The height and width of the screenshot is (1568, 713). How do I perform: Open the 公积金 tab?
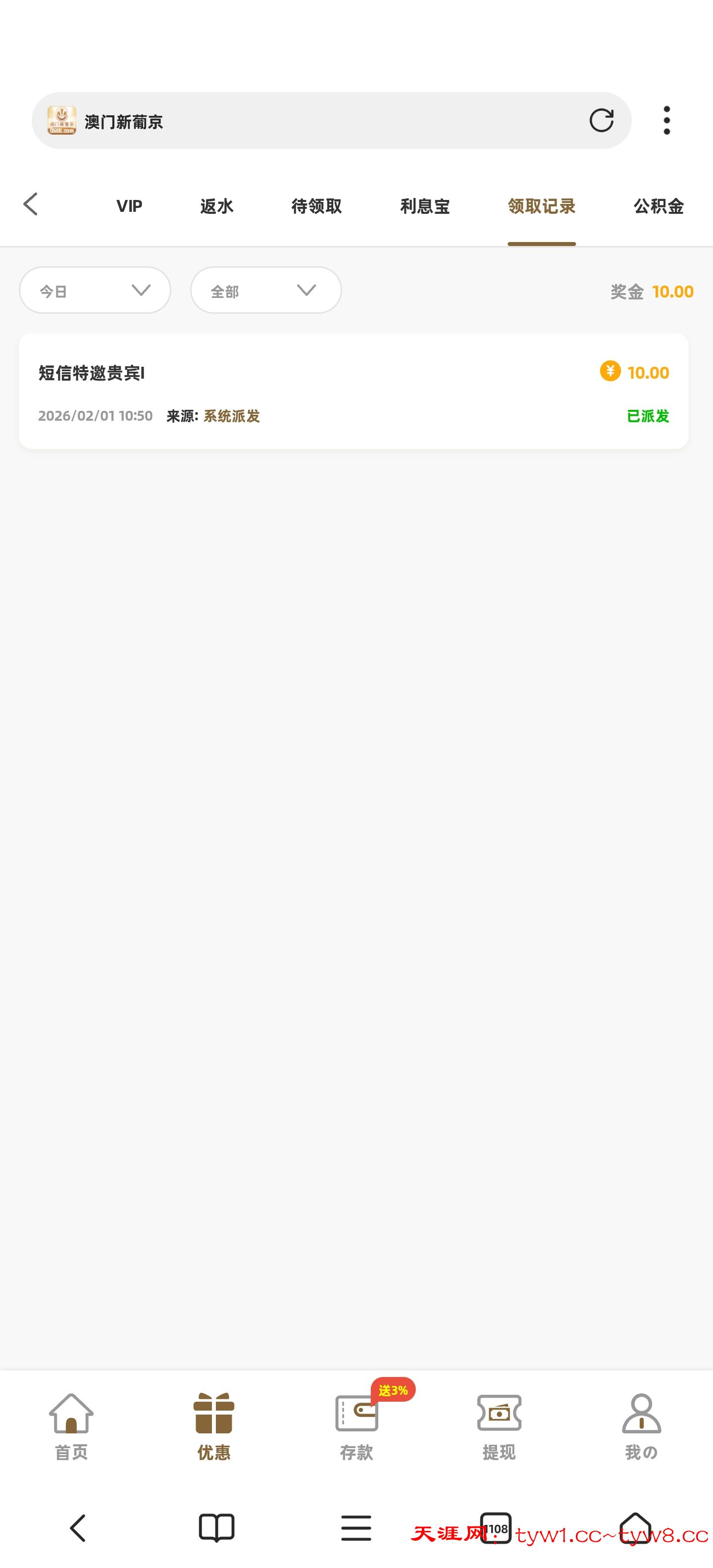[658, 206]
